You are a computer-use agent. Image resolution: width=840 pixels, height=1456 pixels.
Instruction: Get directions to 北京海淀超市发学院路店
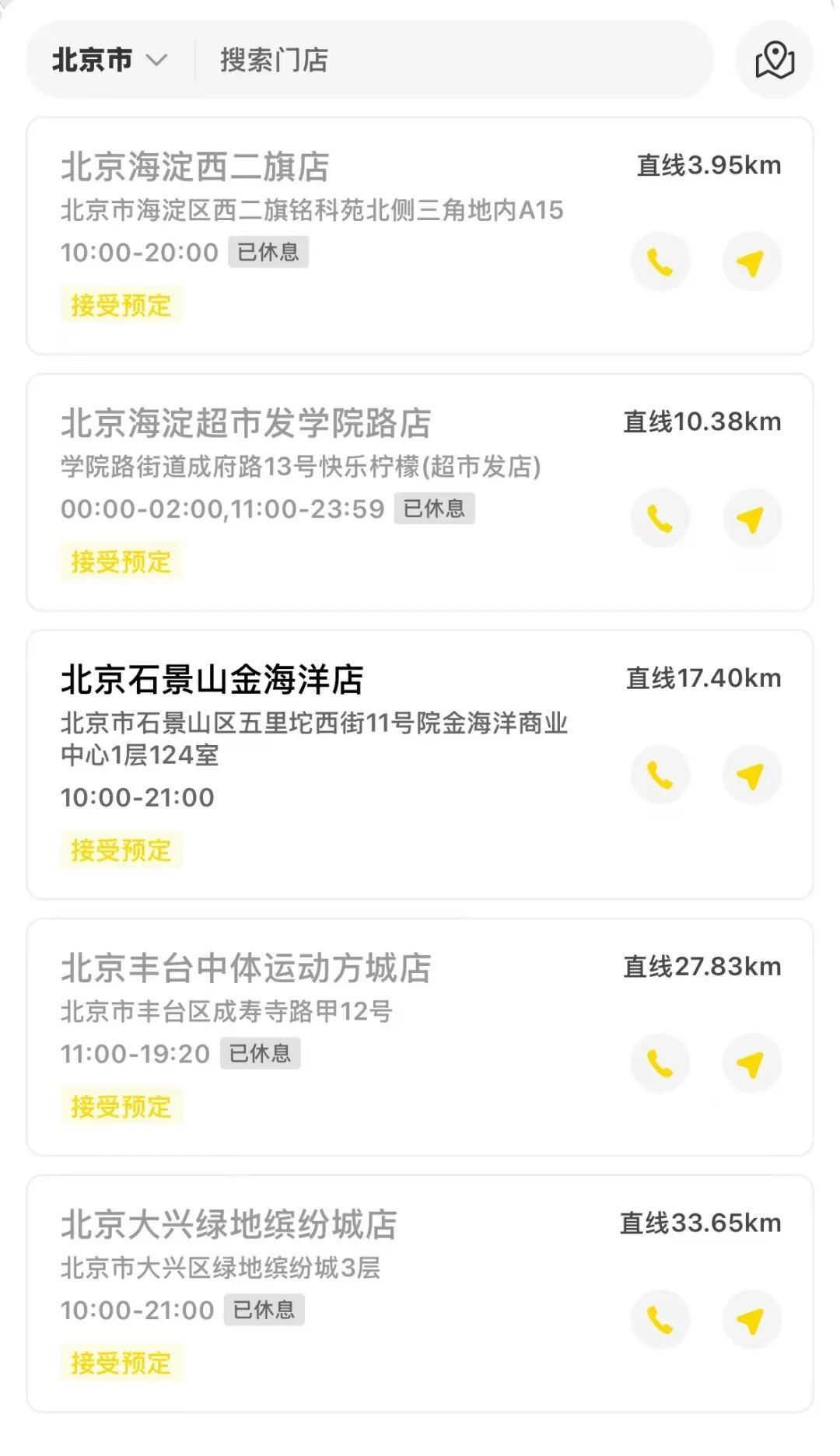(751, 518)
